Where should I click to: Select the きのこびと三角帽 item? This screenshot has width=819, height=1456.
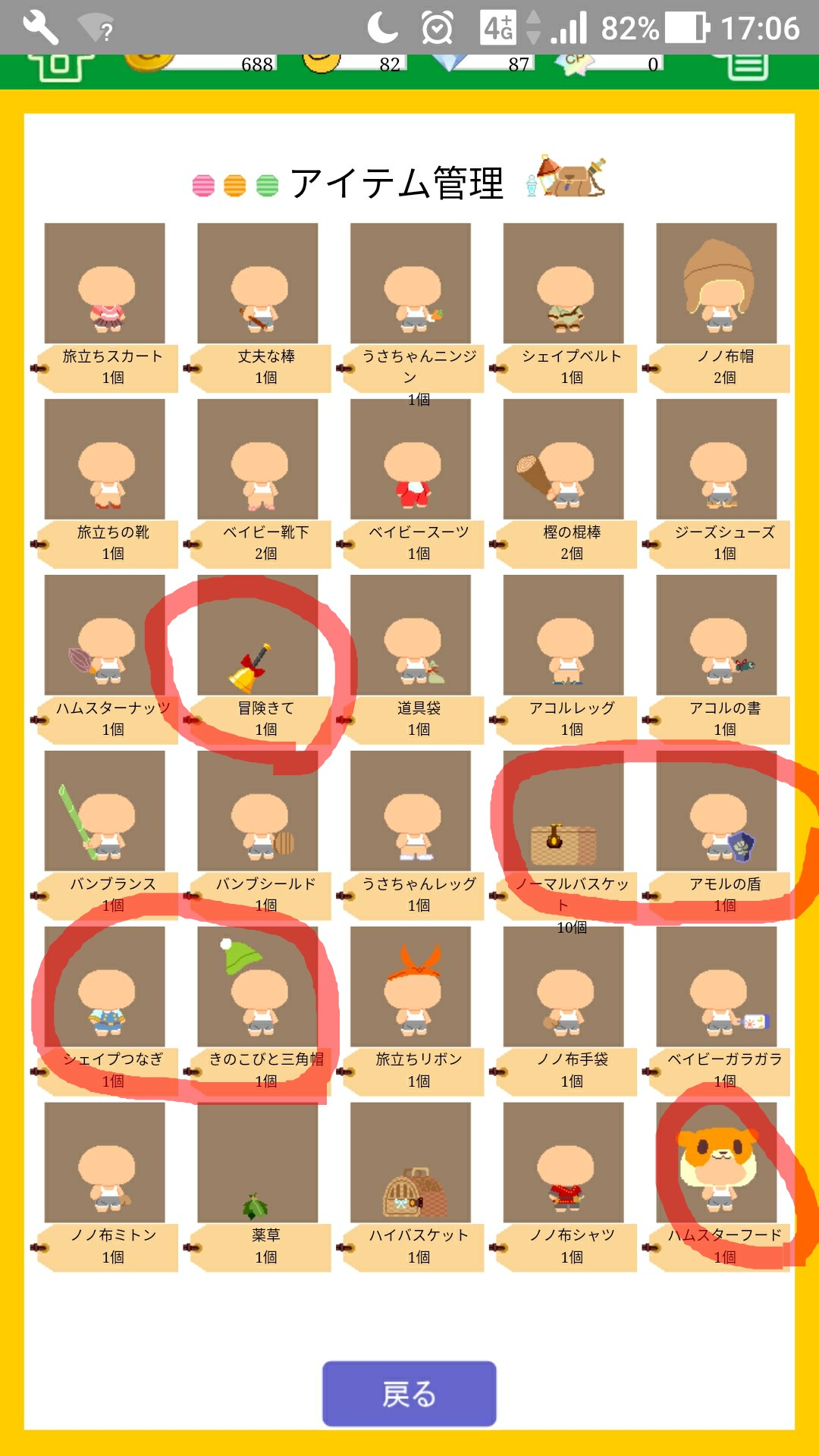pyautogui.click(x=258, y=987)
